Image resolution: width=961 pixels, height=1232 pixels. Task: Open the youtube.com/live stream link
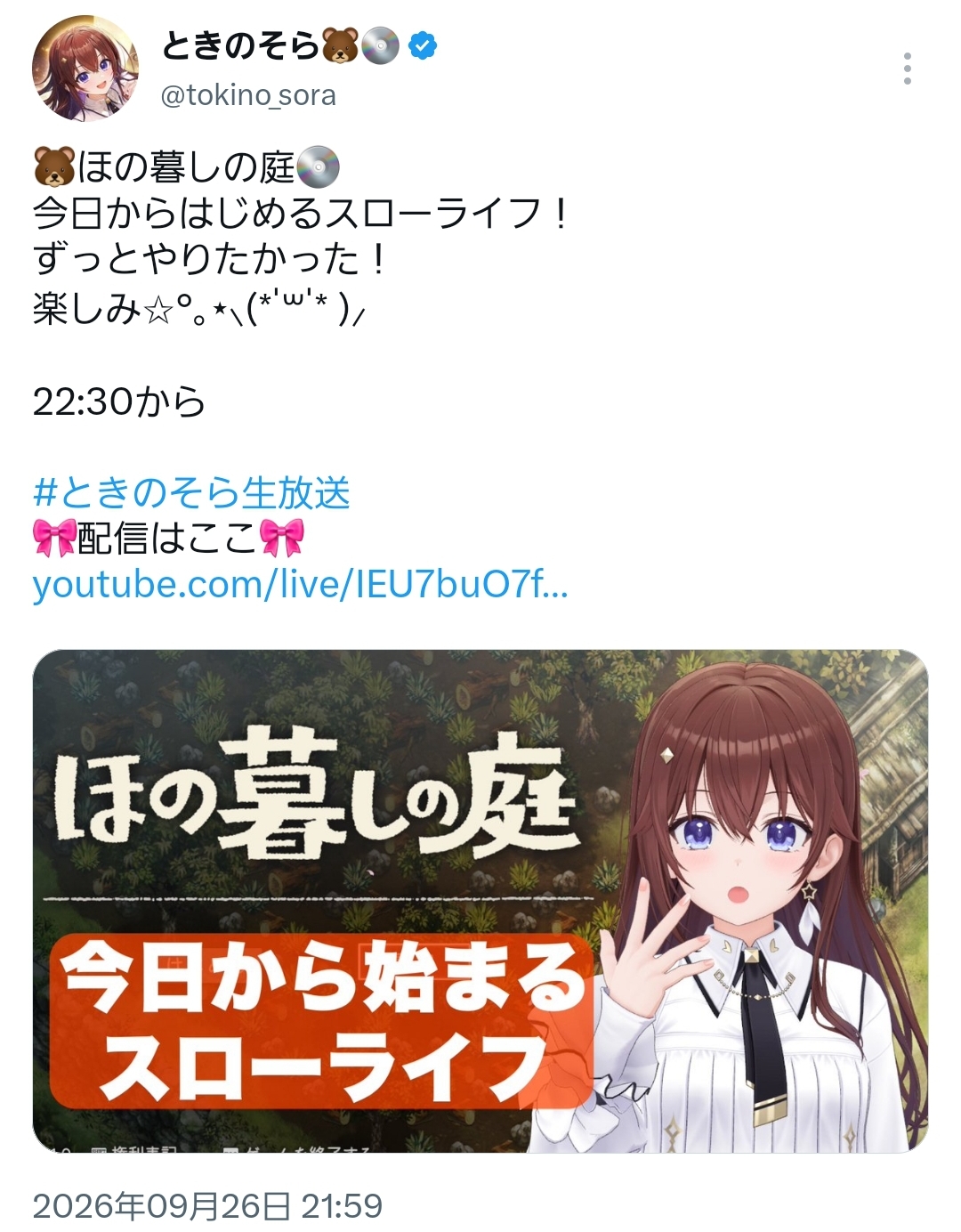(x=300, y=586)
